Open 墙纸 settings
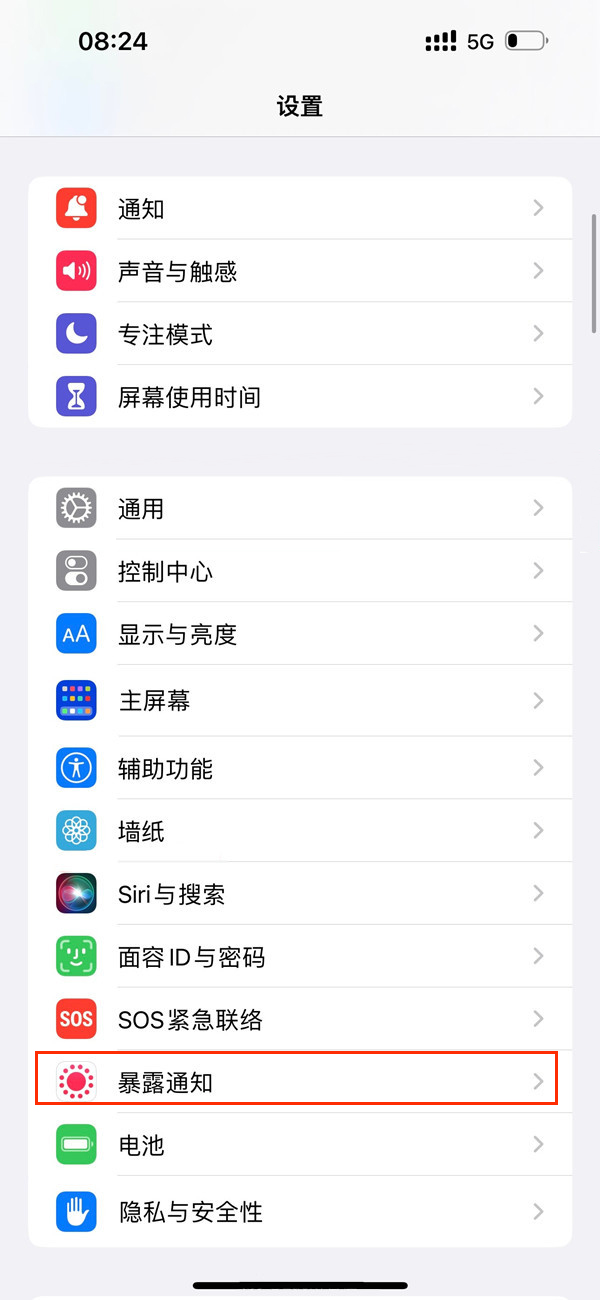The image size is (600, 1300). [300, 831]
